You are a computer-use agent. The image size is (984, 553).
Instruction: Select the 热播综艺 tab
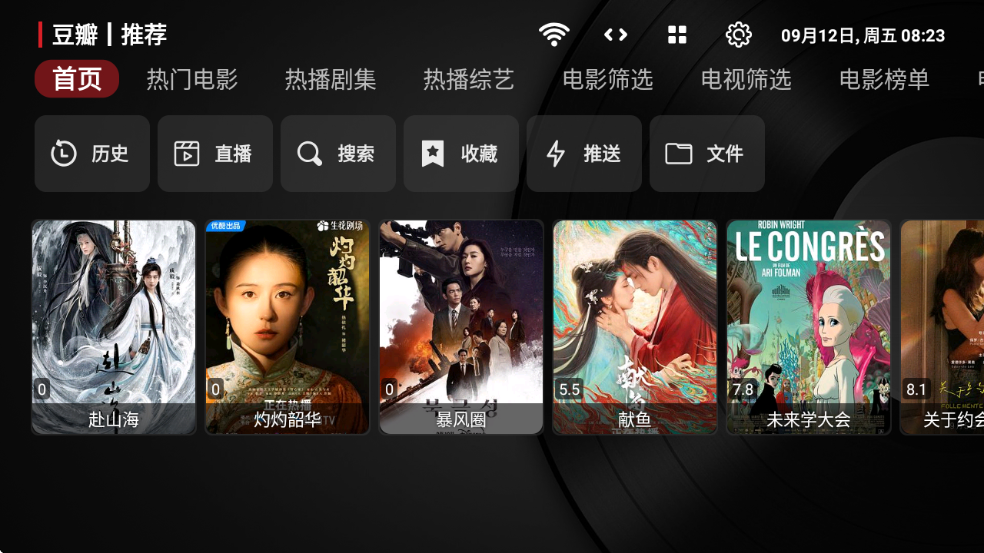point(468,80)
